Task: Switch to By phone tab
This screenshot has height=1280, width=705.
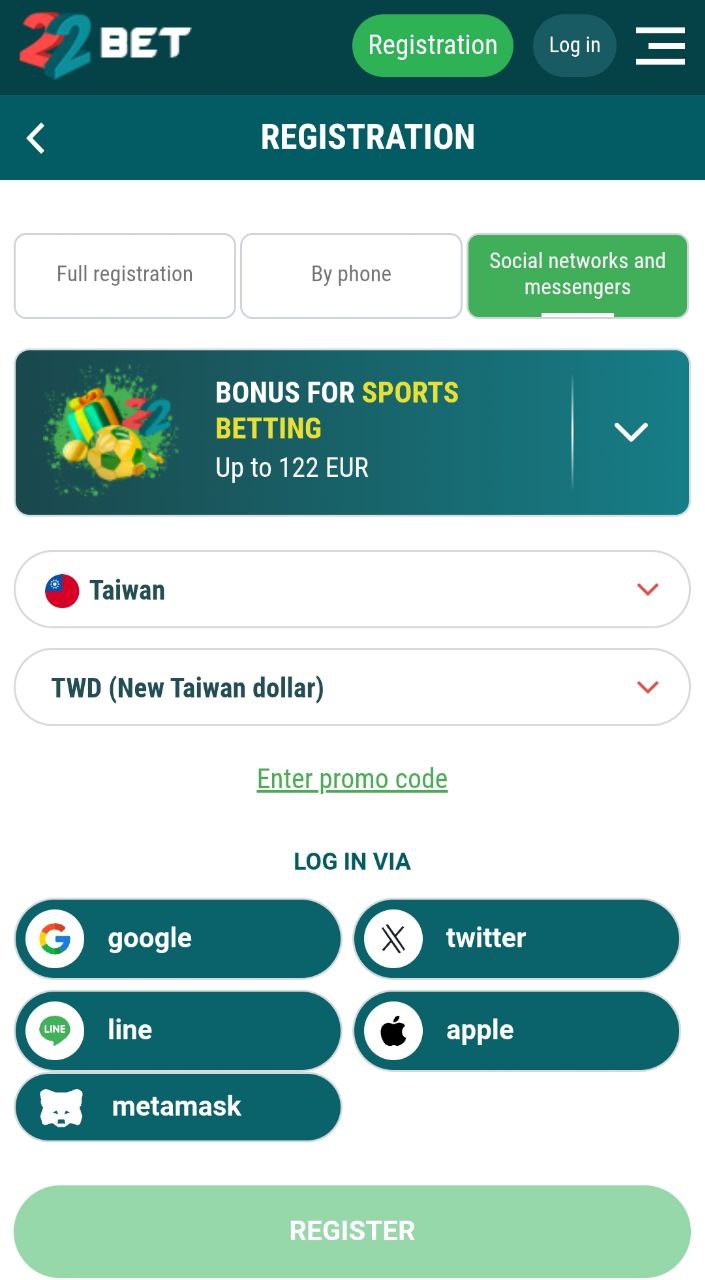Action: [x=351, y=275]
